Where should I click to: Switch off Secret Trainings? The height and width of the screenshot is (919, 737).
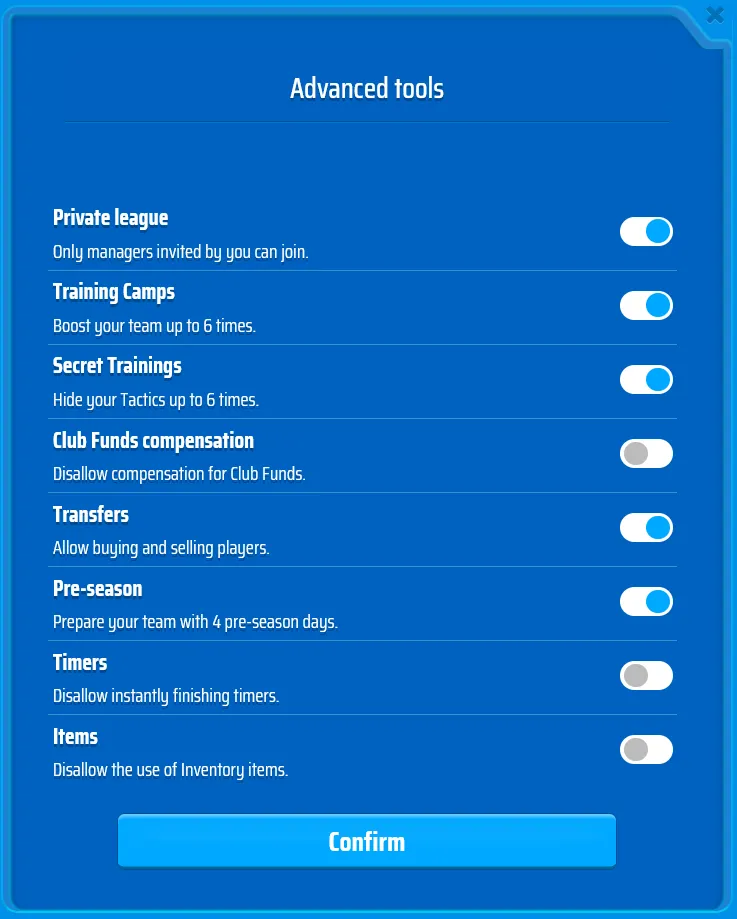646,379
